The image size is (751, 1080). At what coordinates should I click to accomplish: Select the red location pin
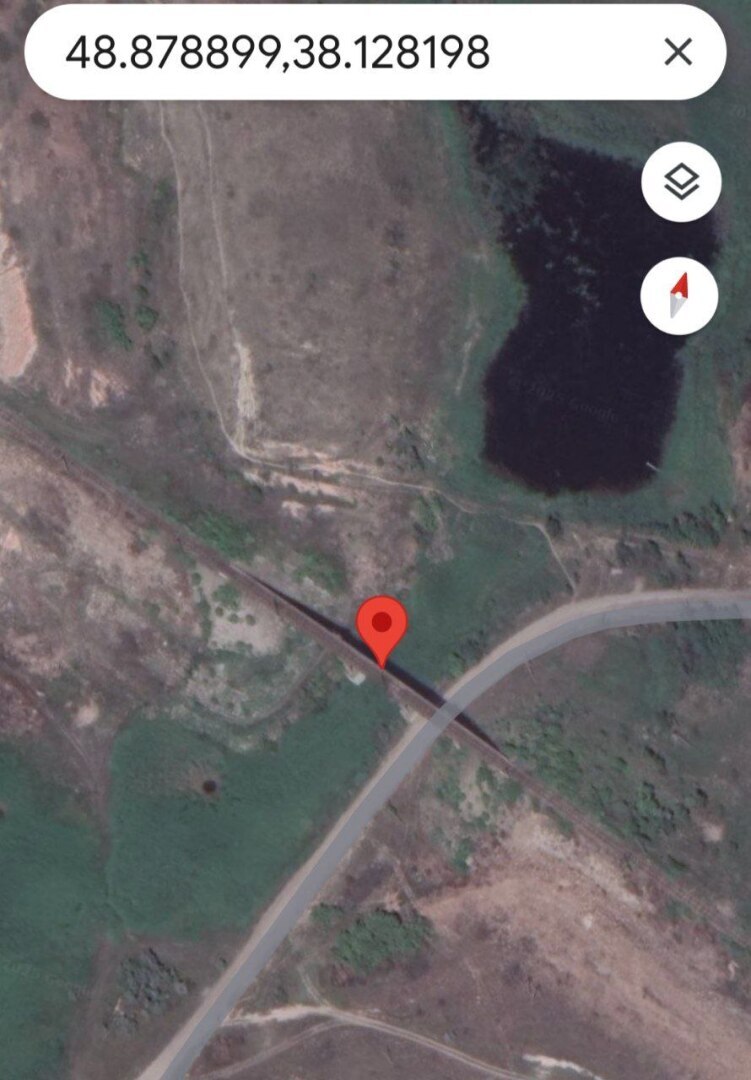click(381, 626)
